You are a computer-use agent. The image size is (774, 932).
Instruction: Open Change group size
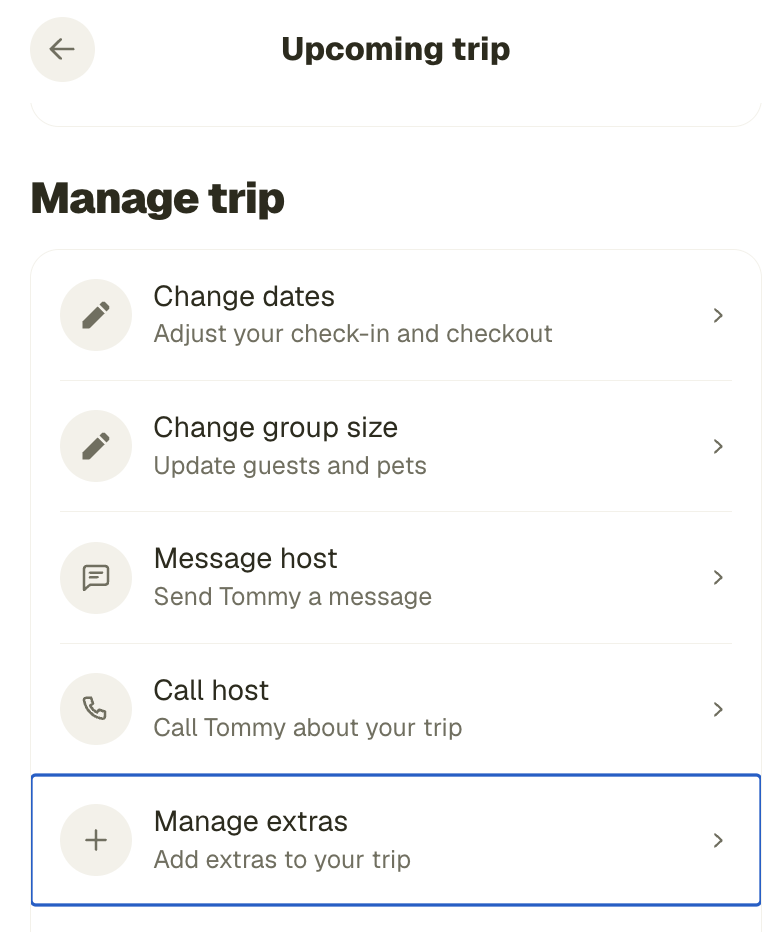pyautogui.click(x=396, y=446)
